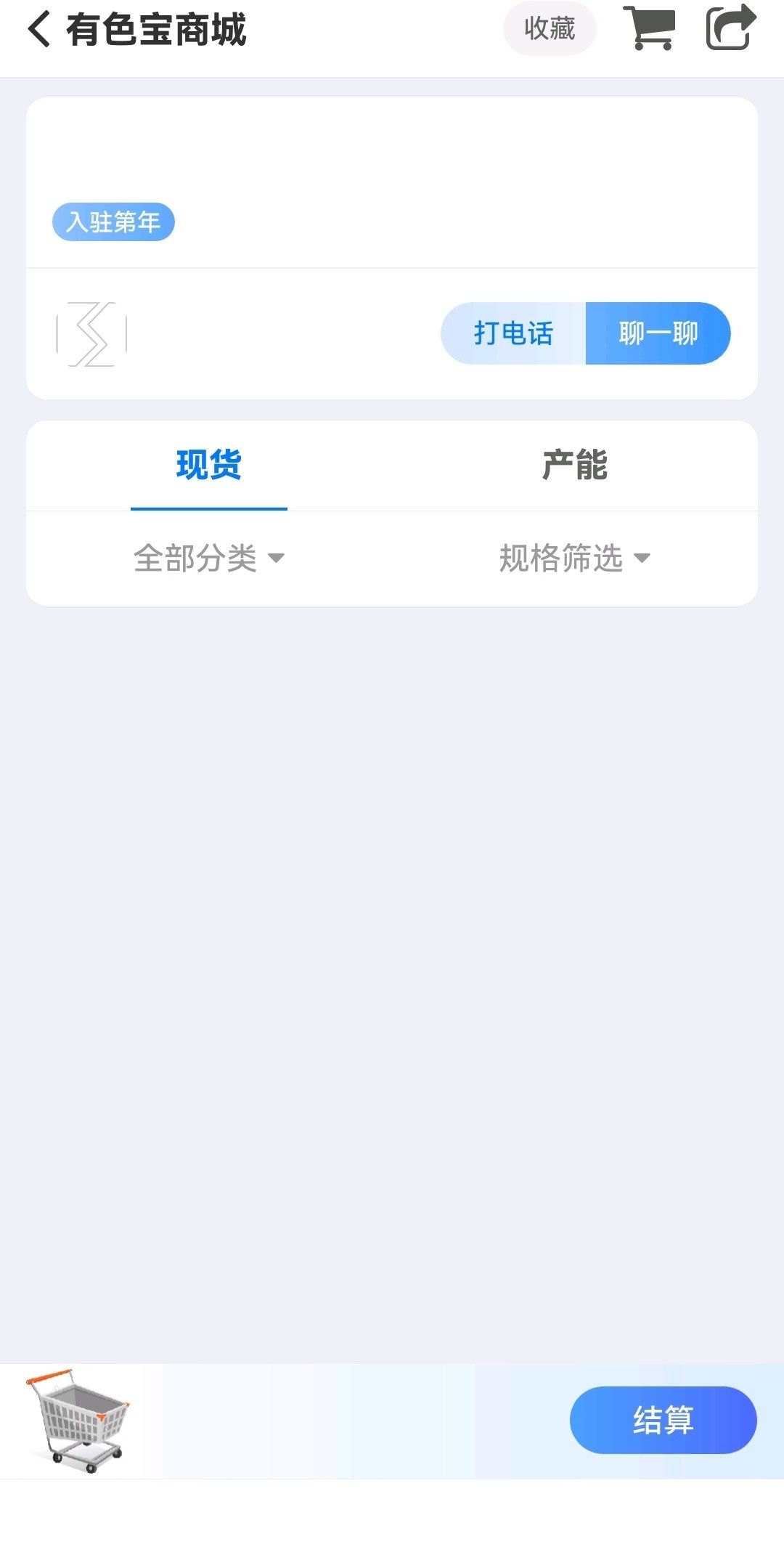Start a chat with 聊一聊

[x=658, y=333]
